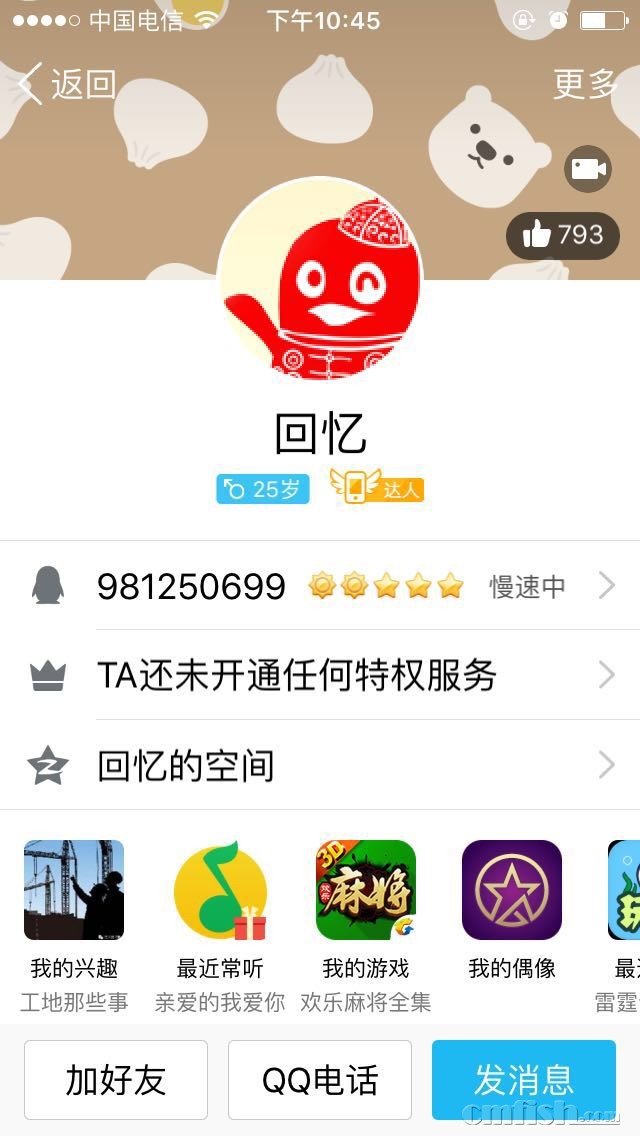Tap the video camera icon
This screenshot has width=640, height=1136.
[x=588, y=169]
